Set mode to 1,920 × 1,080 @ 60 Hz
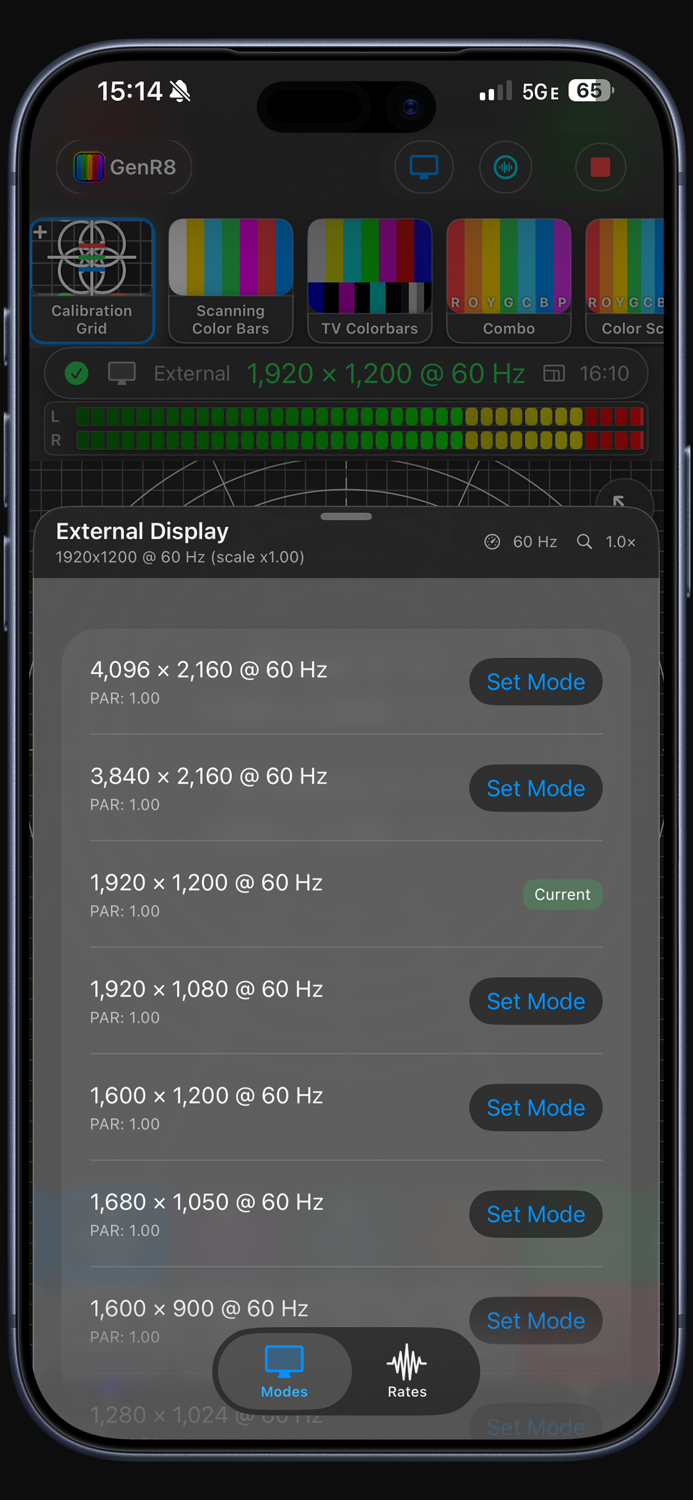 (536, 1001)
